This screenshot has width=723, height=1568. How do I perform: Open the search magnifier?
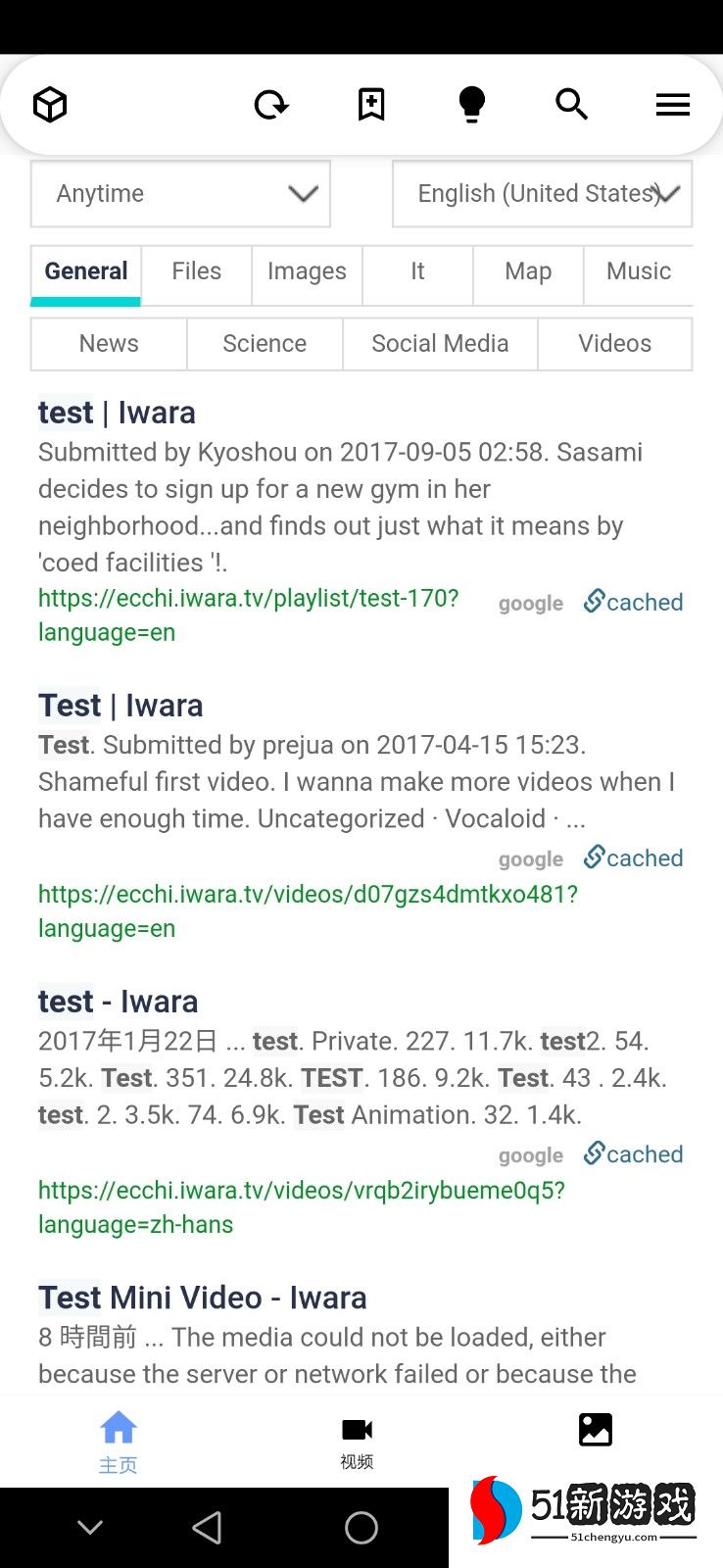coord(571,104)
